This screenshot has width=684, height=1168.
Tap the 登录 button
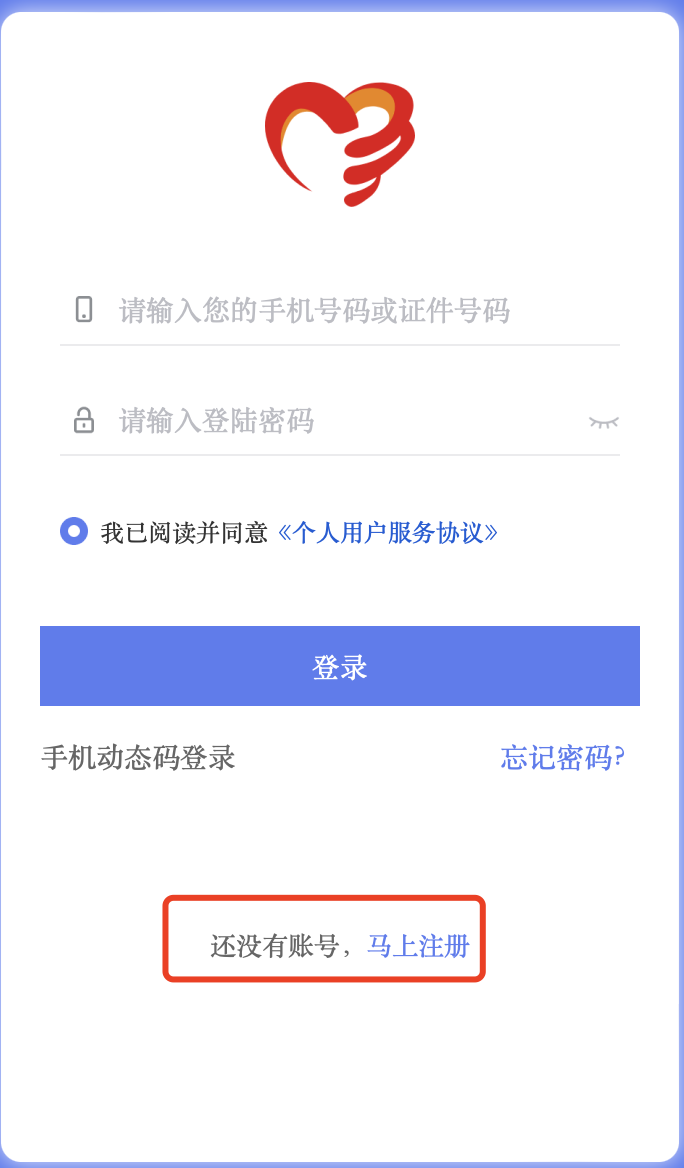pyautogui.click(x=340, y=666)
